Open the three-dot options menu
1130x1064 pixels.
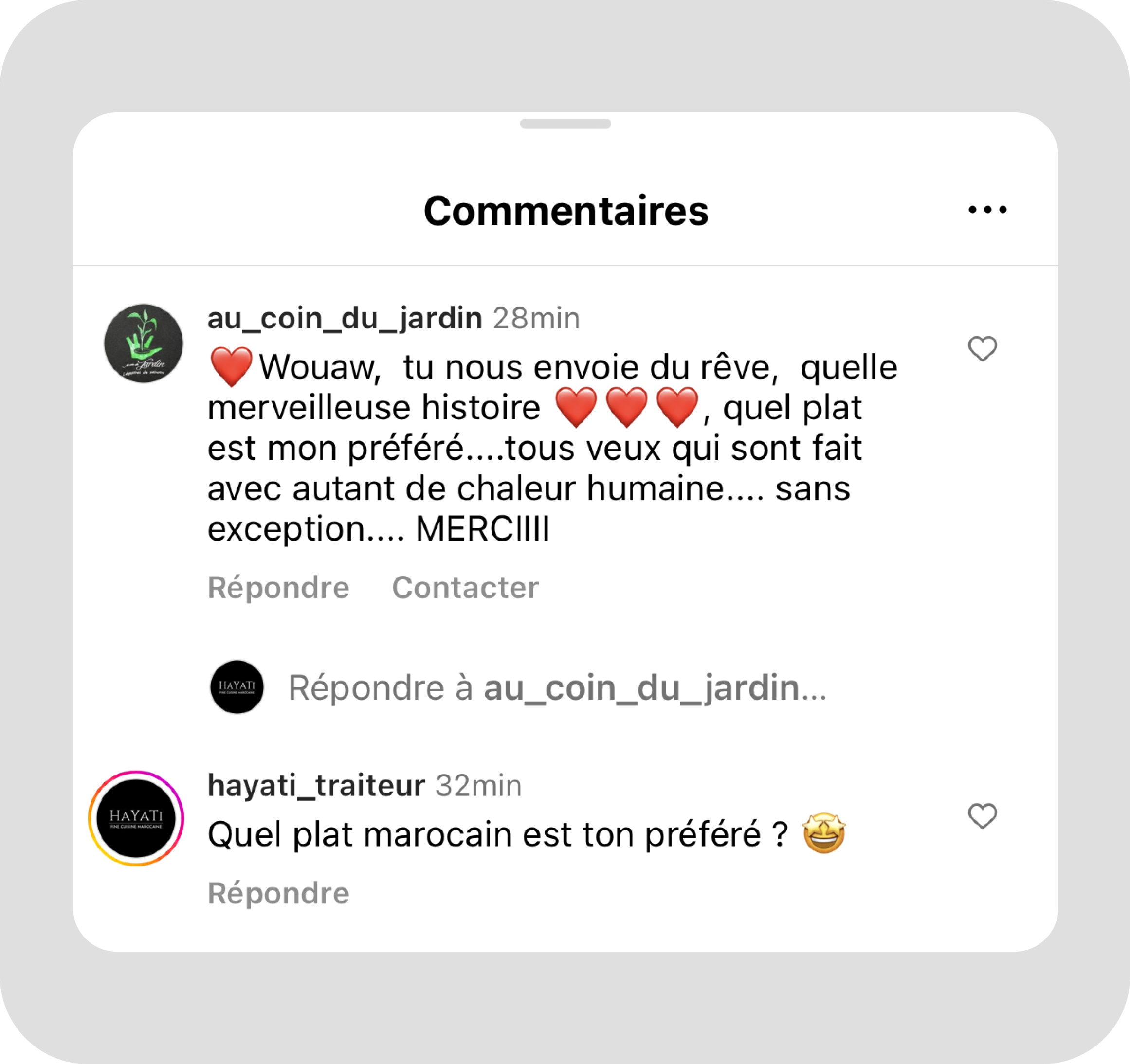pyautogui.click(x=987, y=210)
